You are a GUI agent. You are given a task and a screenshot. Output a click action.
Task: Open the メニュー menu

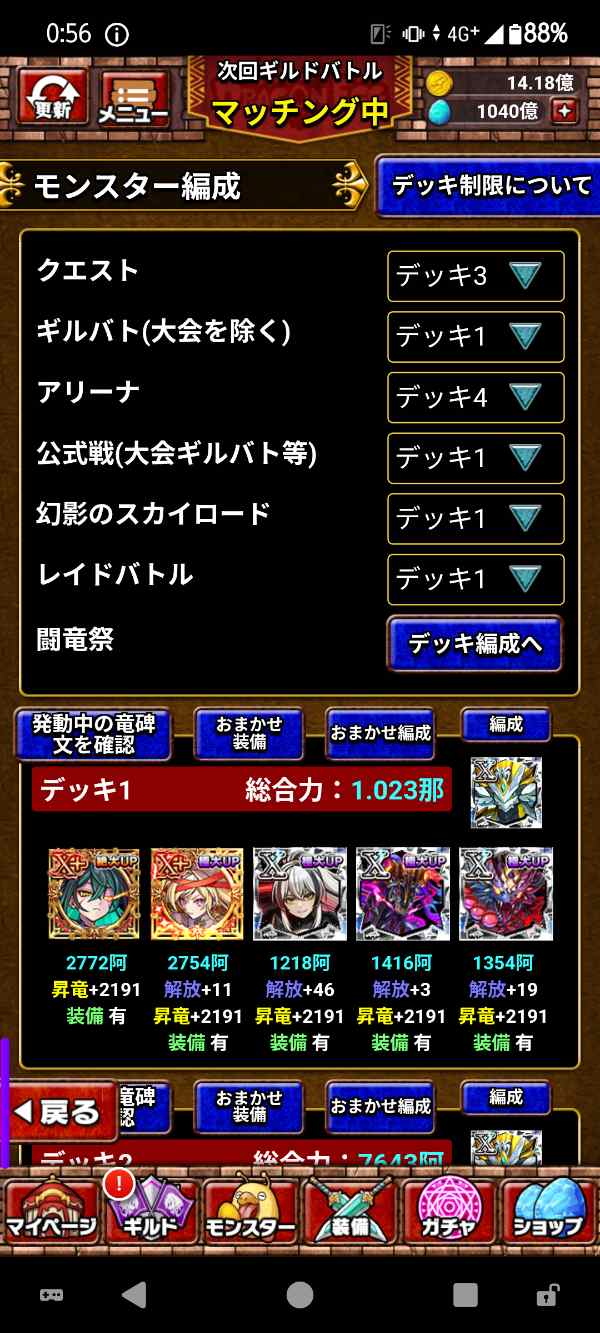point(133,99)
